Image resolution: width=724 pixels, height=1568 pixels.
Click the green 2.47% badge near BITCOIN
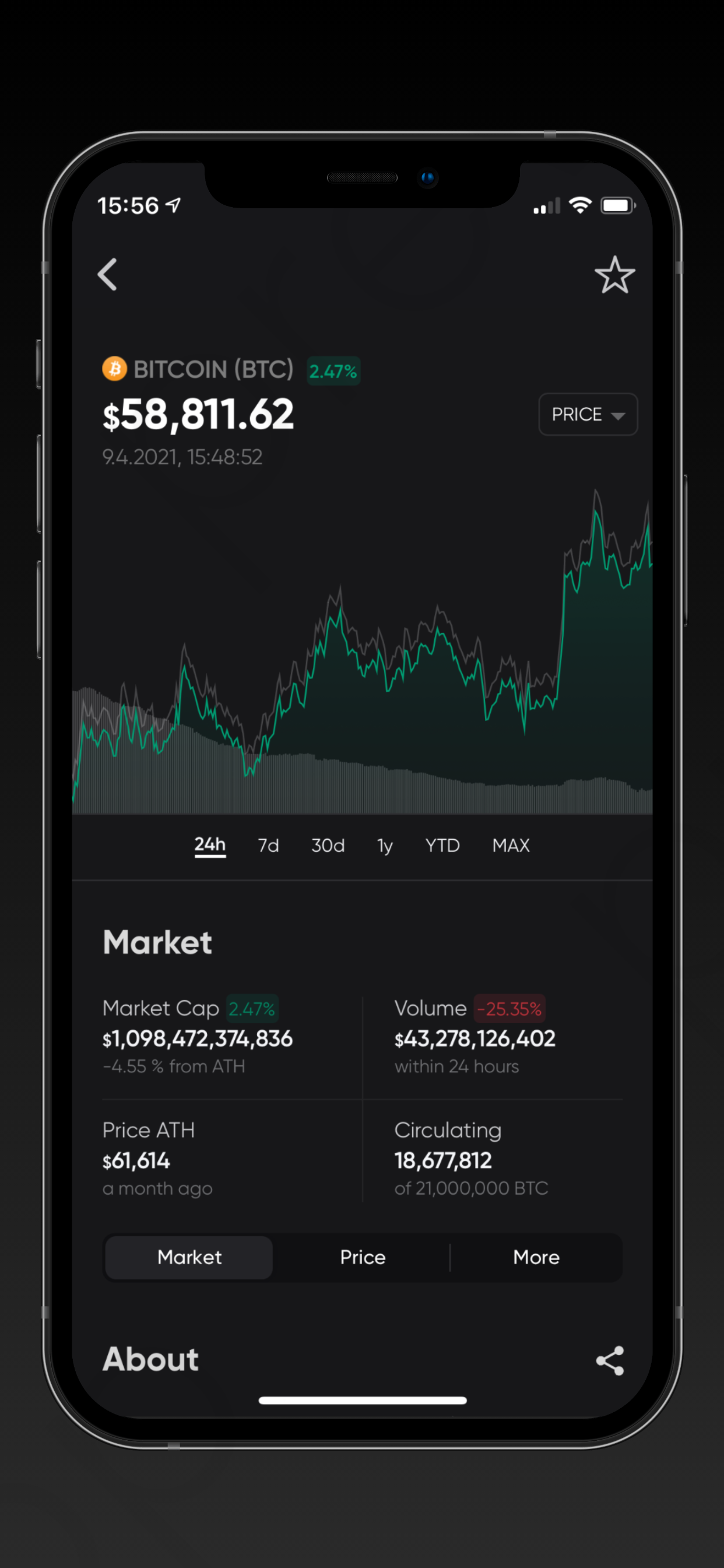333,370
